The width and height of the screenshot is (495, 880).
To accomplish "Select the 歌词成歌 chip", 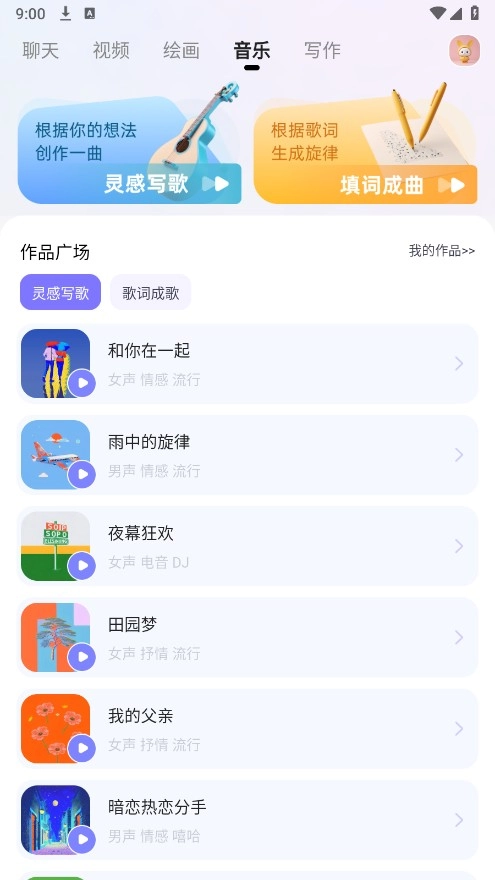I will (150, 292).
